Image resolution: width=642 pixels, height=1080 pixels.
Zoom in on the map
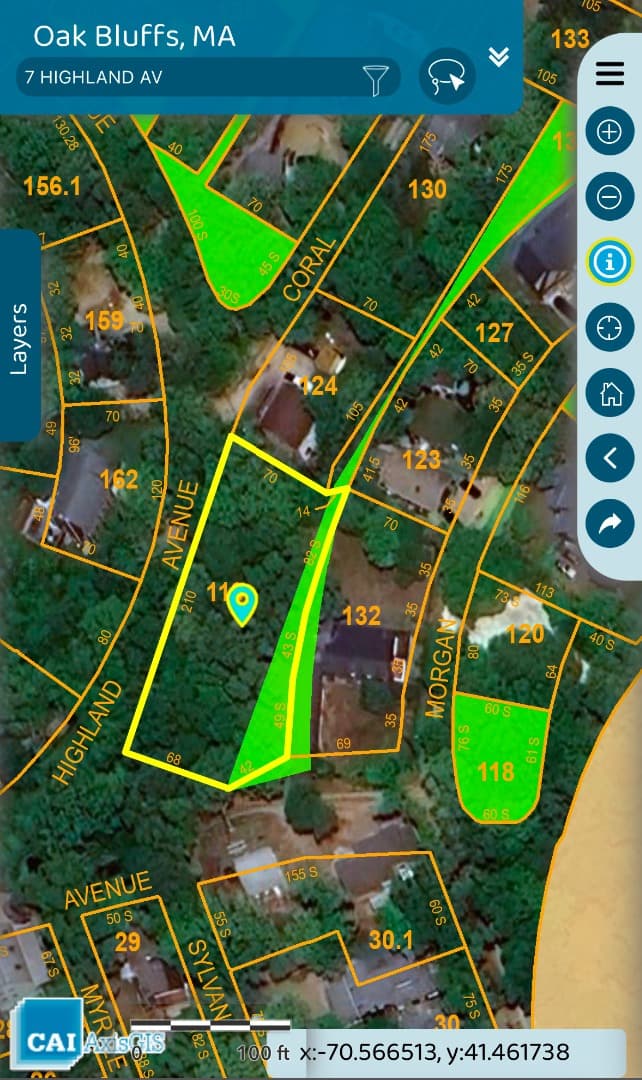[609, 131]
